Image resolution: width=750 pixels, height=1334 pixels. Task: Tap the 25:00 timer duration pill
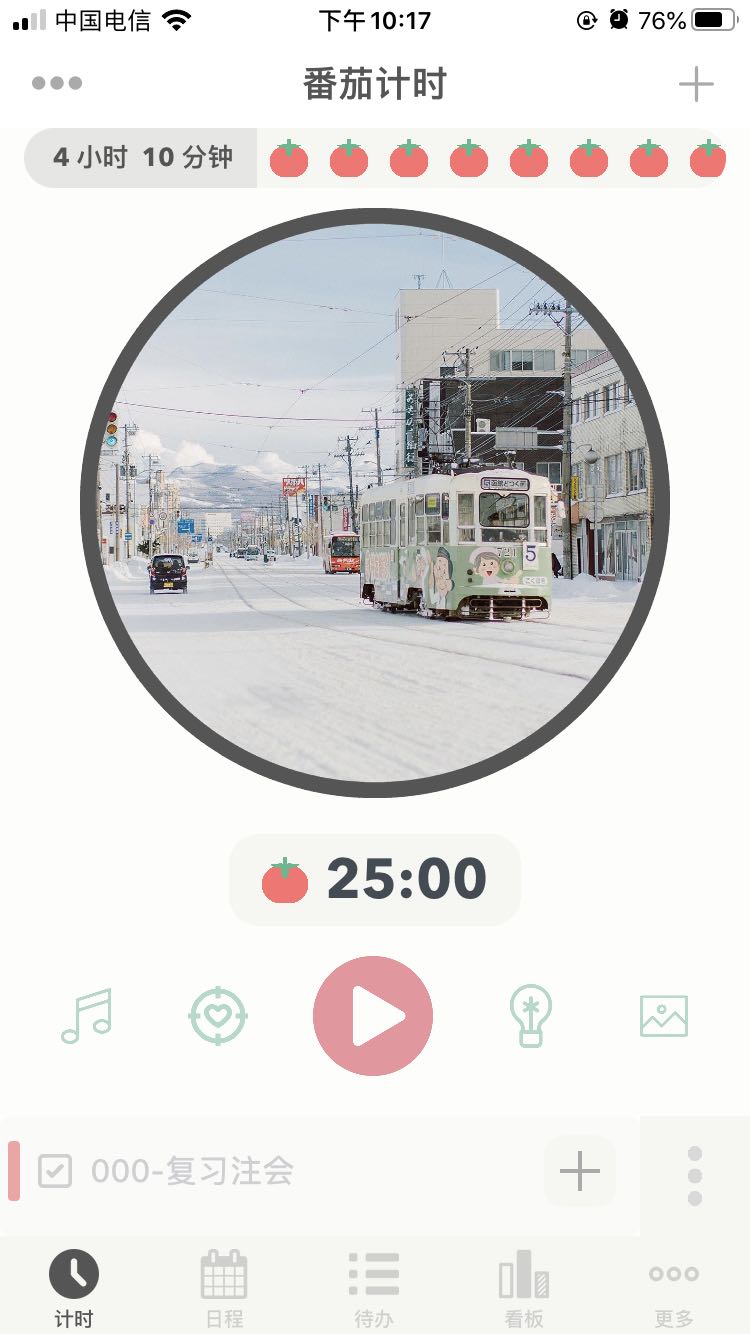tap(375, 880)
